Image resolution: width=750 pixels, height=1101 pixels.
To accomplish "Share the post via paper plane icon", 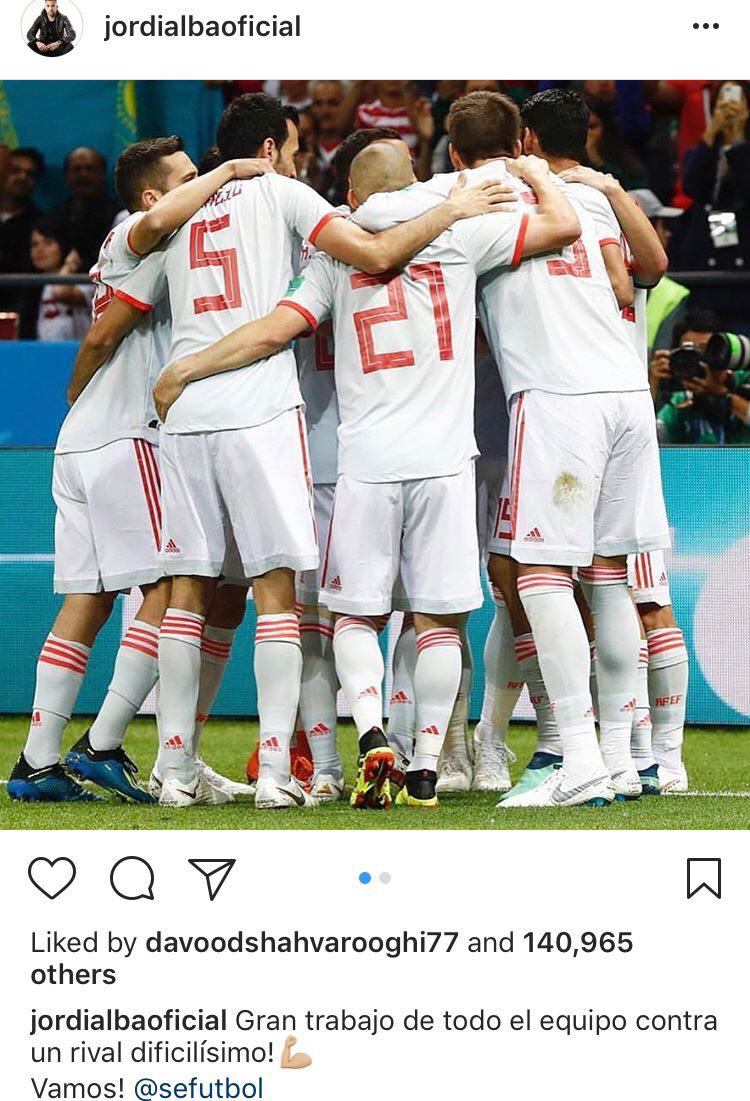I will pos(212,879).
